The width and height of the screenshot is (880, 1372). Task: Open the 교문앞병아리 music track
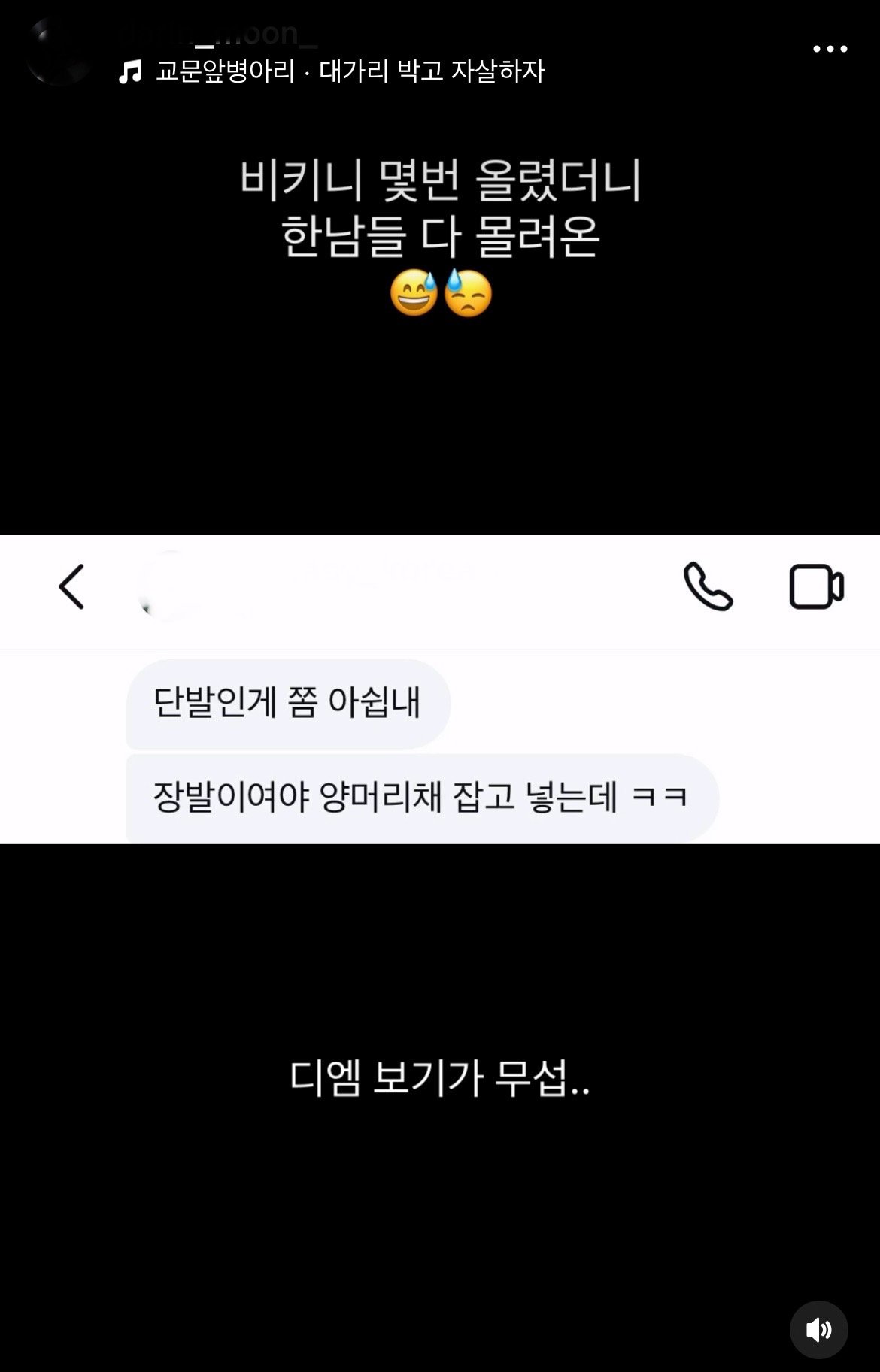(331, 72)
